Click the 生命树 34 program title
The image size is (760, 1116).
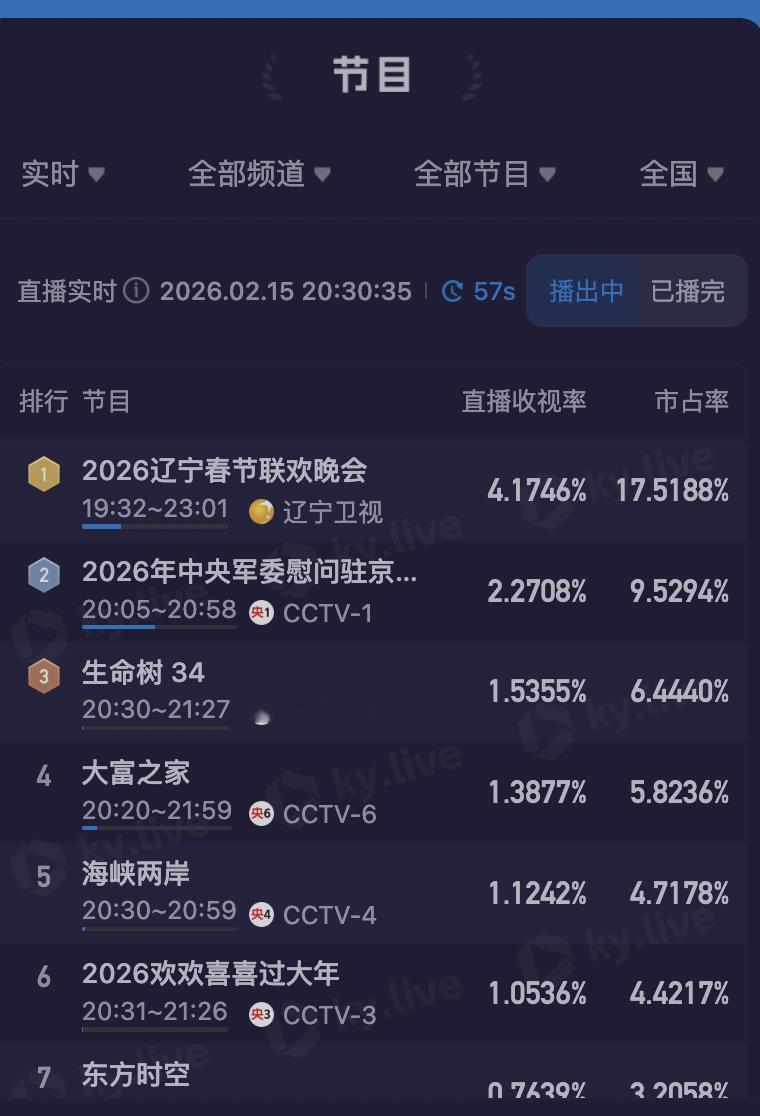[143, 673]
